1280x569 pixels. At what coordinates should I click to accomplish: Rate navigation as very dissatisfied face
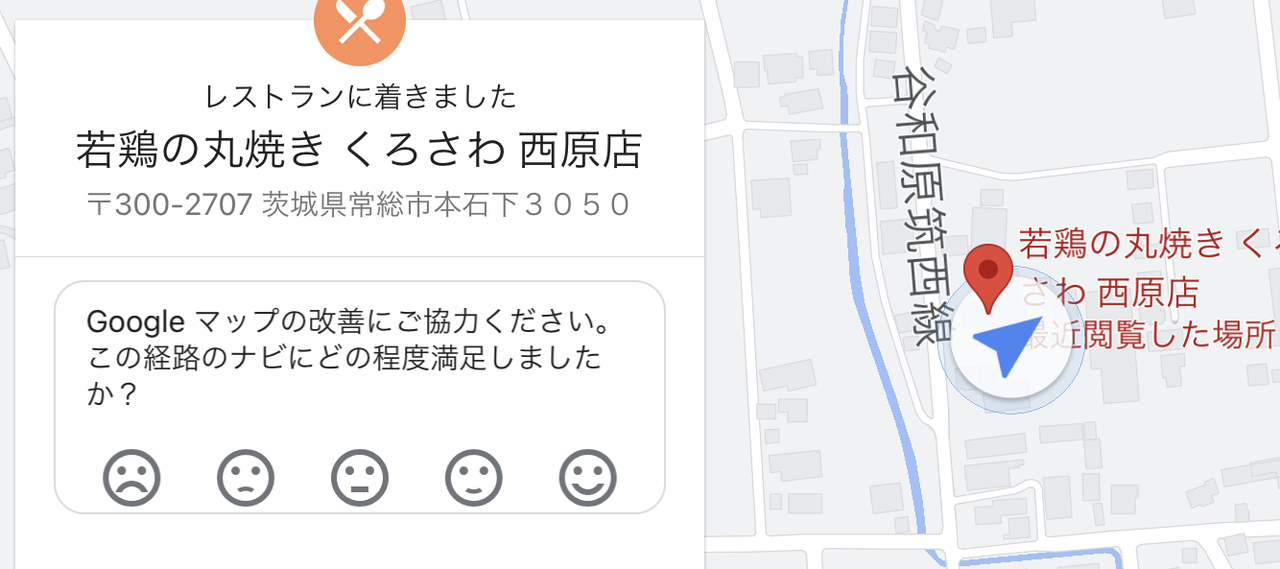click(x=132, y=478)
